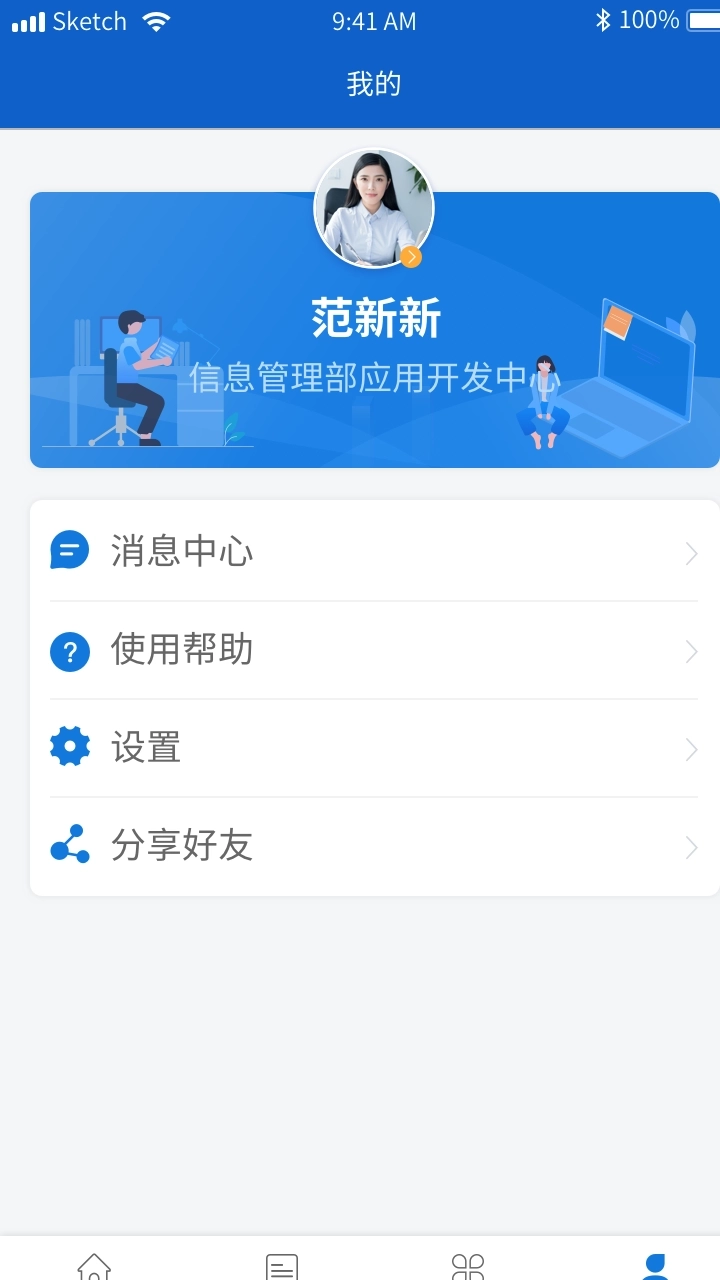Tap the avatar photo of 范新新
The width and height of the screenshot is (720, 1280).
point(373,207)
